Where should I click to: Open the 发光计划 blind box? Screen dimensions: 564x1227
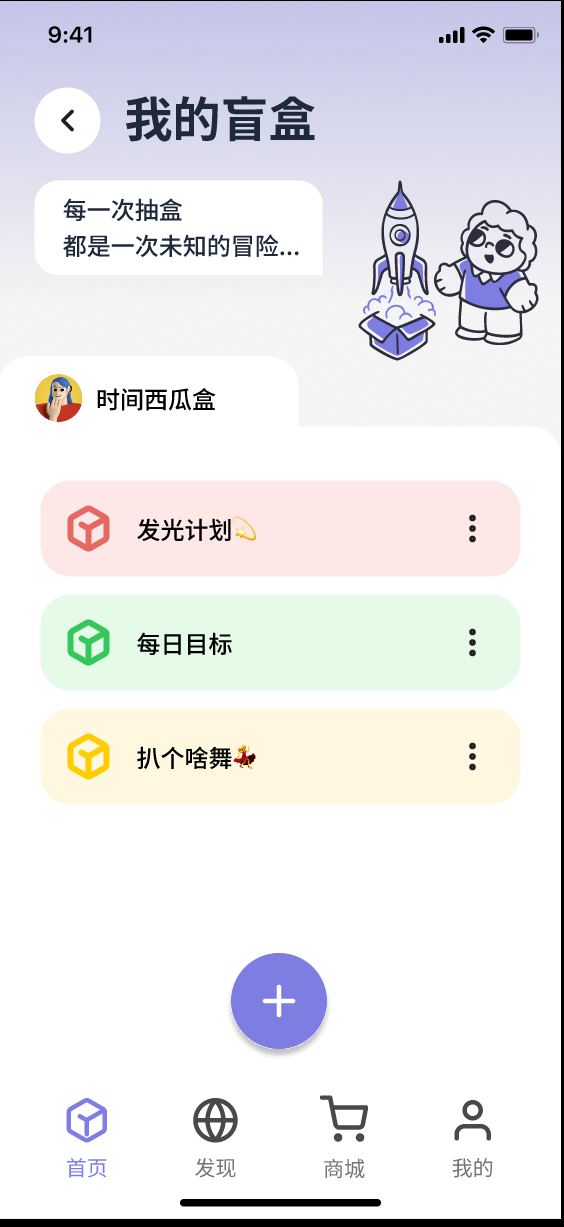click(x=280, y=529)
